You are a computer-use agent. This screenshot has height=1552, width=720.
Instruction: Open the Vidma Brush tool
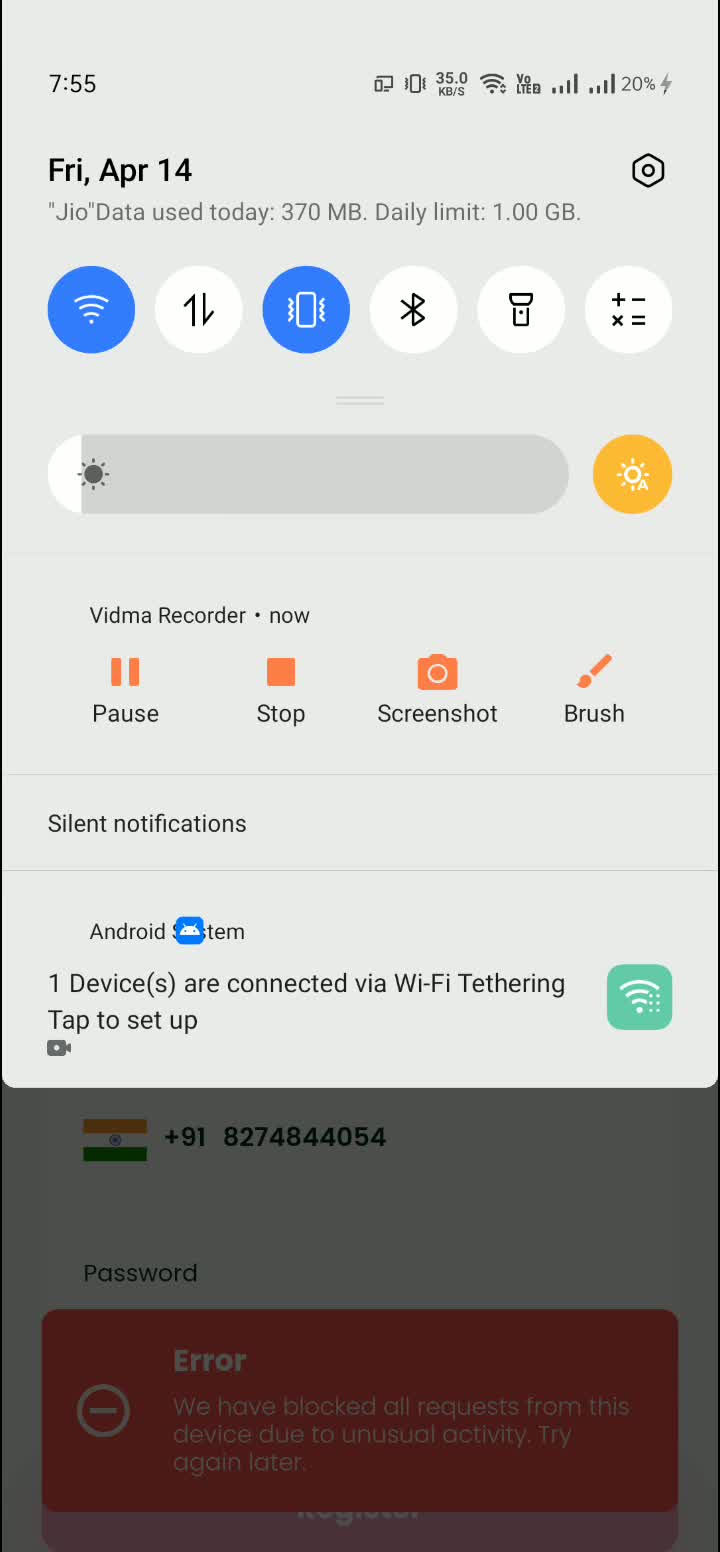pos(594,689)
